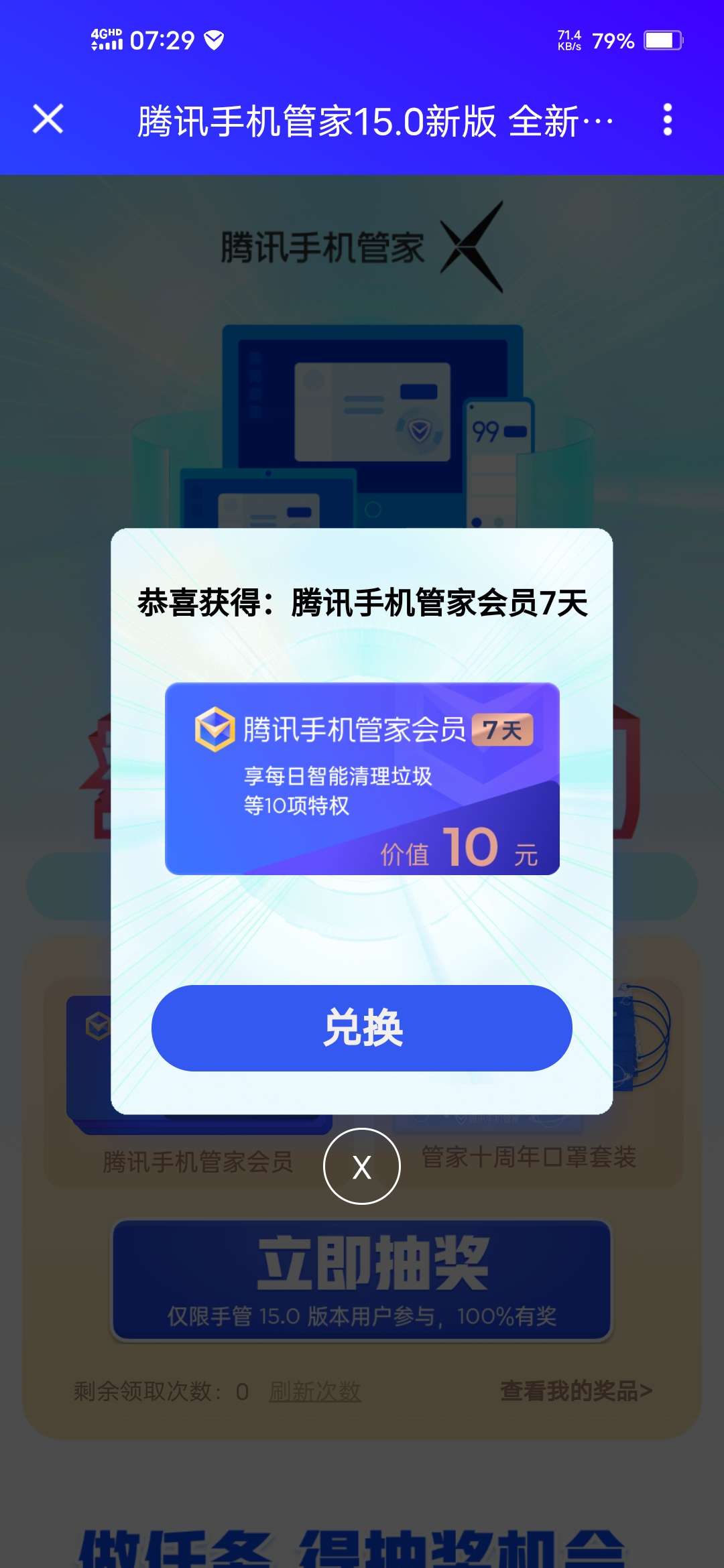This screenshot has width=724, height=1568.
Task: Dismiss the prize dialog with X
Action: pyautogui.click(x=361, y=1167)
